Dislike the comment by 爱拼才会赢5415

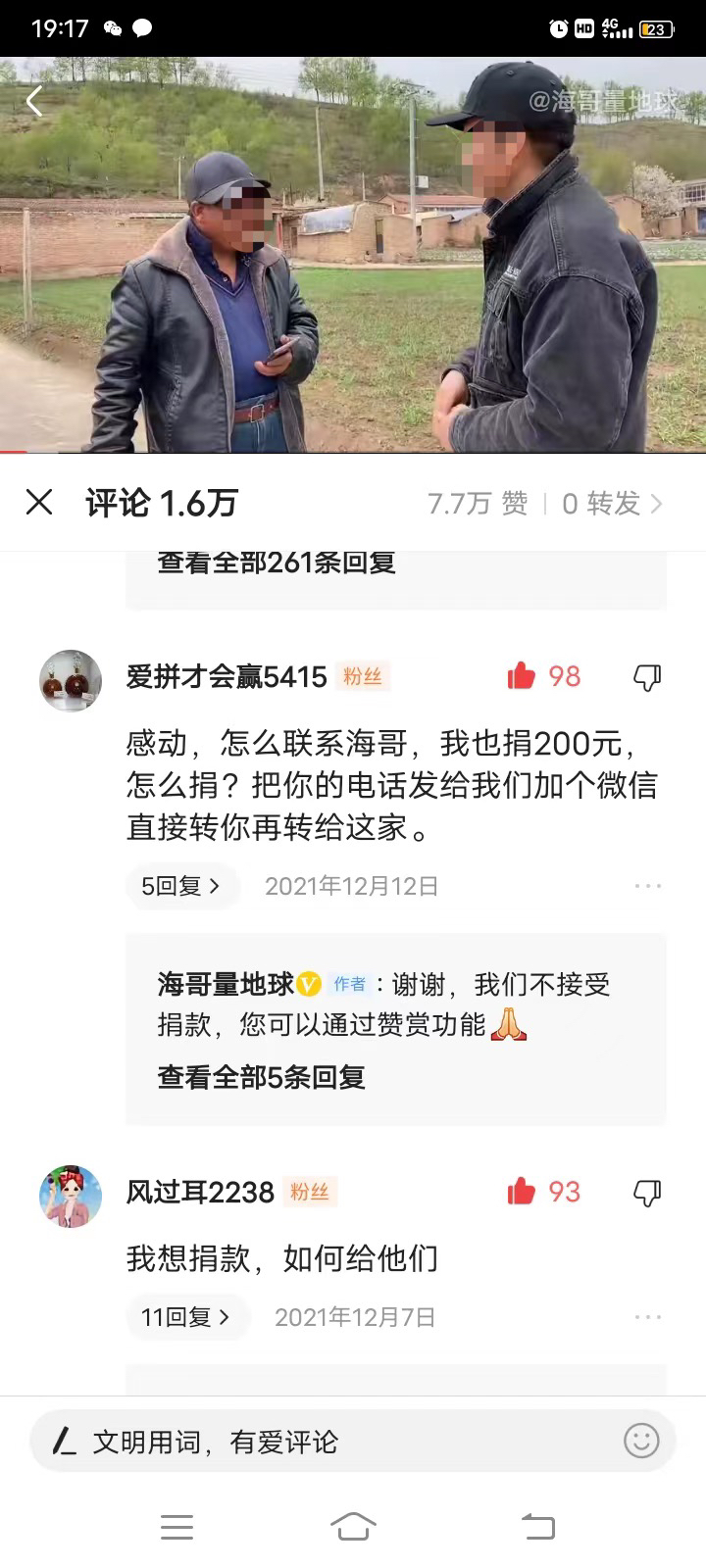point(647,677)
